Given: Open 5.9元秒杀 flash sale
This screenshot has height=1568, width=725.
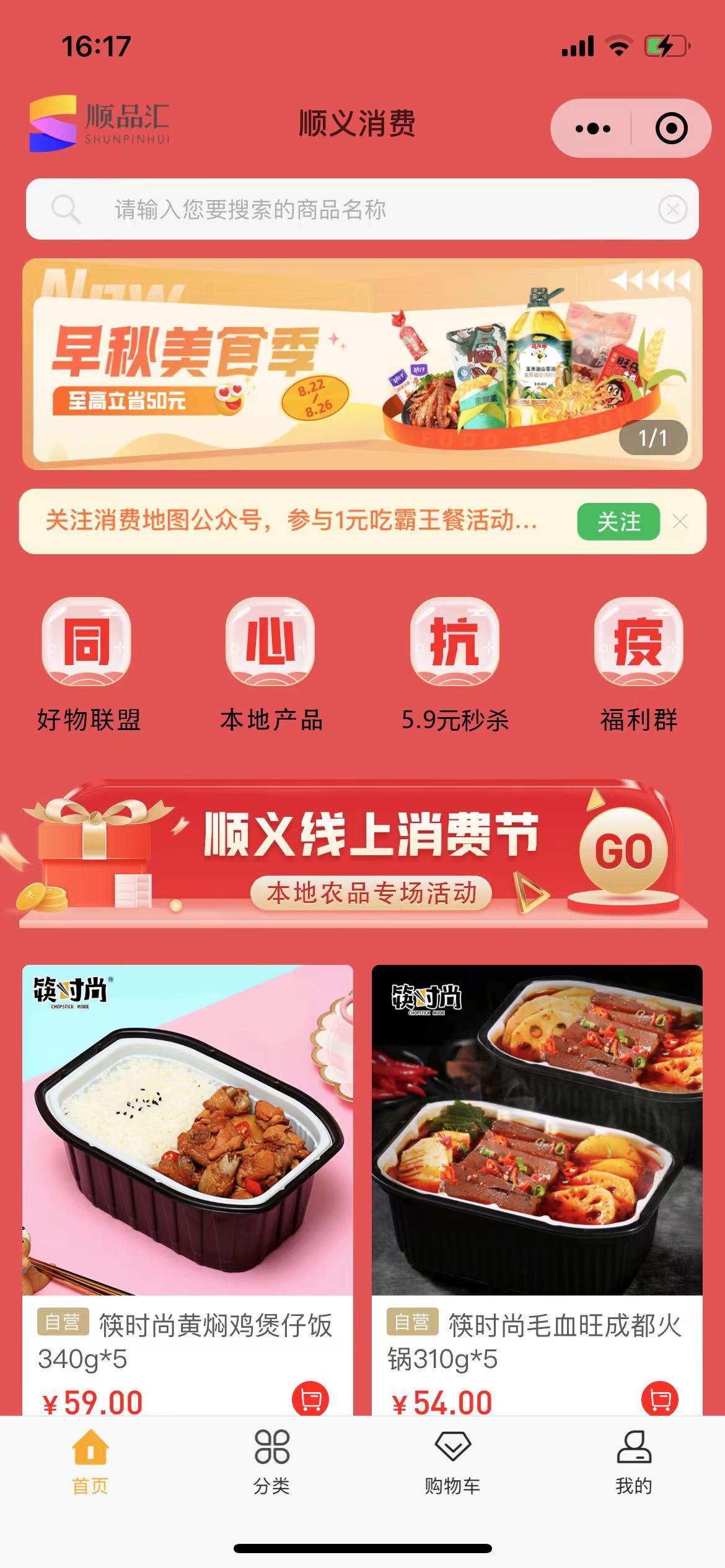Looking at the screenshot, I should click(454, 666).
